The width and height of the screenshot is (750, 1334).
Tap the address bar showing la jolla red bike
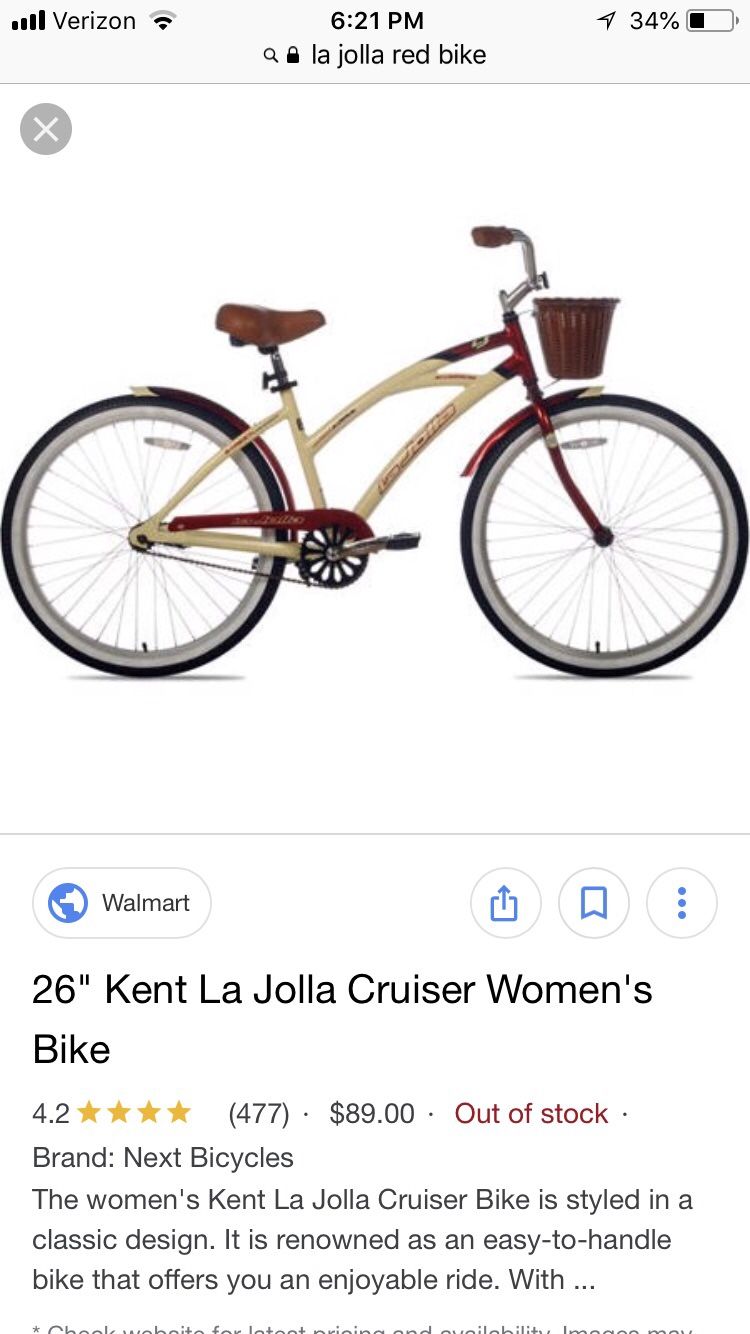pyautogui.click(x=375, y=55)
